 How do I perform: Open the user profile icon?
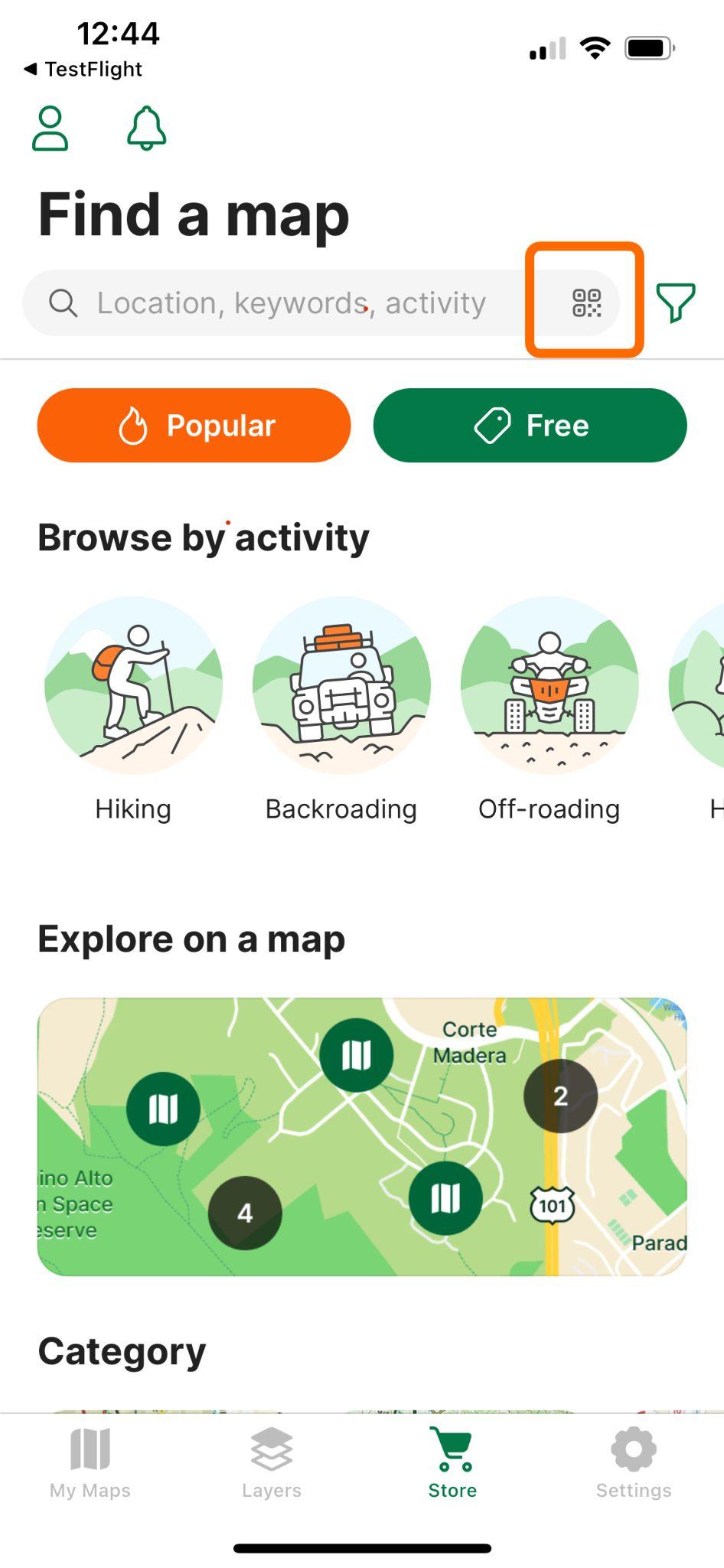tap(51, 128)
